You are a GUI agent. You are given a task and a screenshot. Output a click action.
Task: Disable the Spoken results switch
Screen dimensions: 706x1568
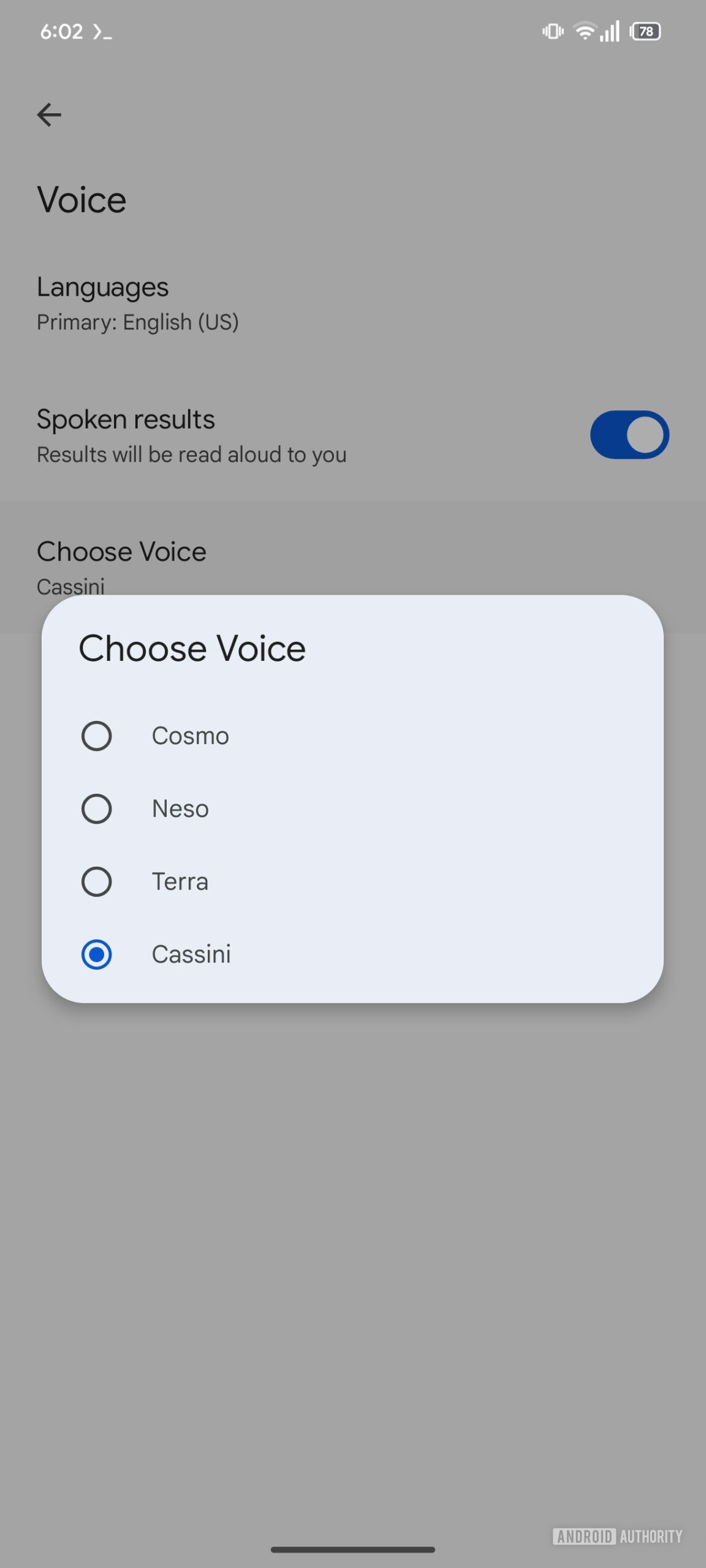[x=629, y=435]
